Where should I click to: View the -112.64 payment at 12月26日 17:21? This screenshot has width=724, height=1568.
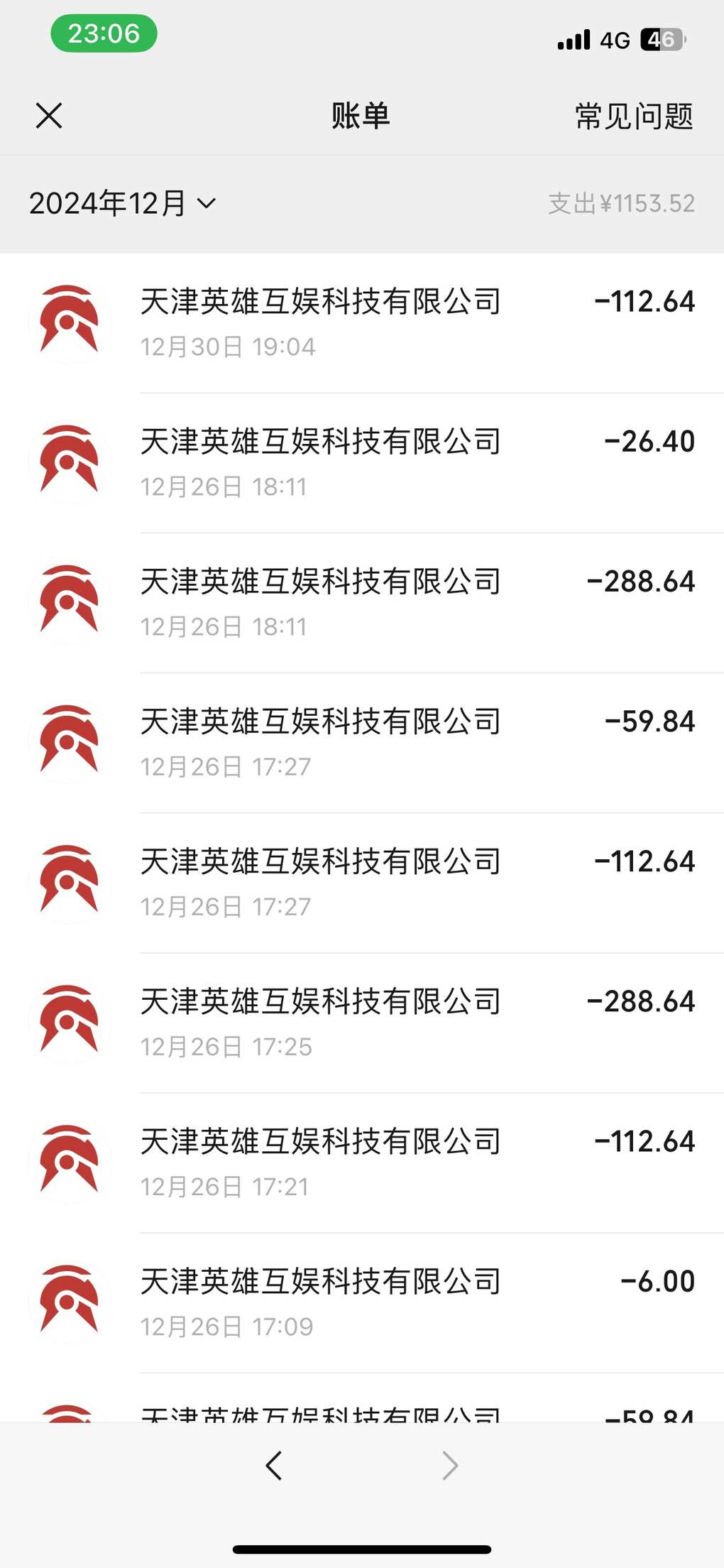362,1163
